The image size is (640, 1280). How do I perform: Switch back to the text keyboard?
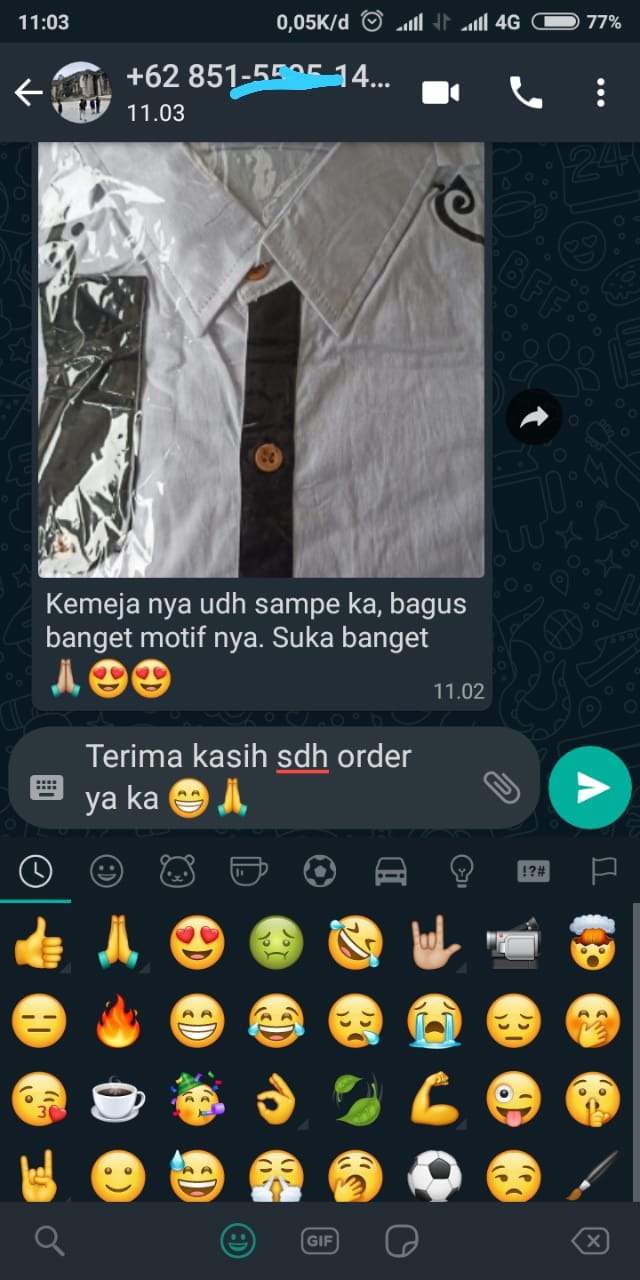46,787
